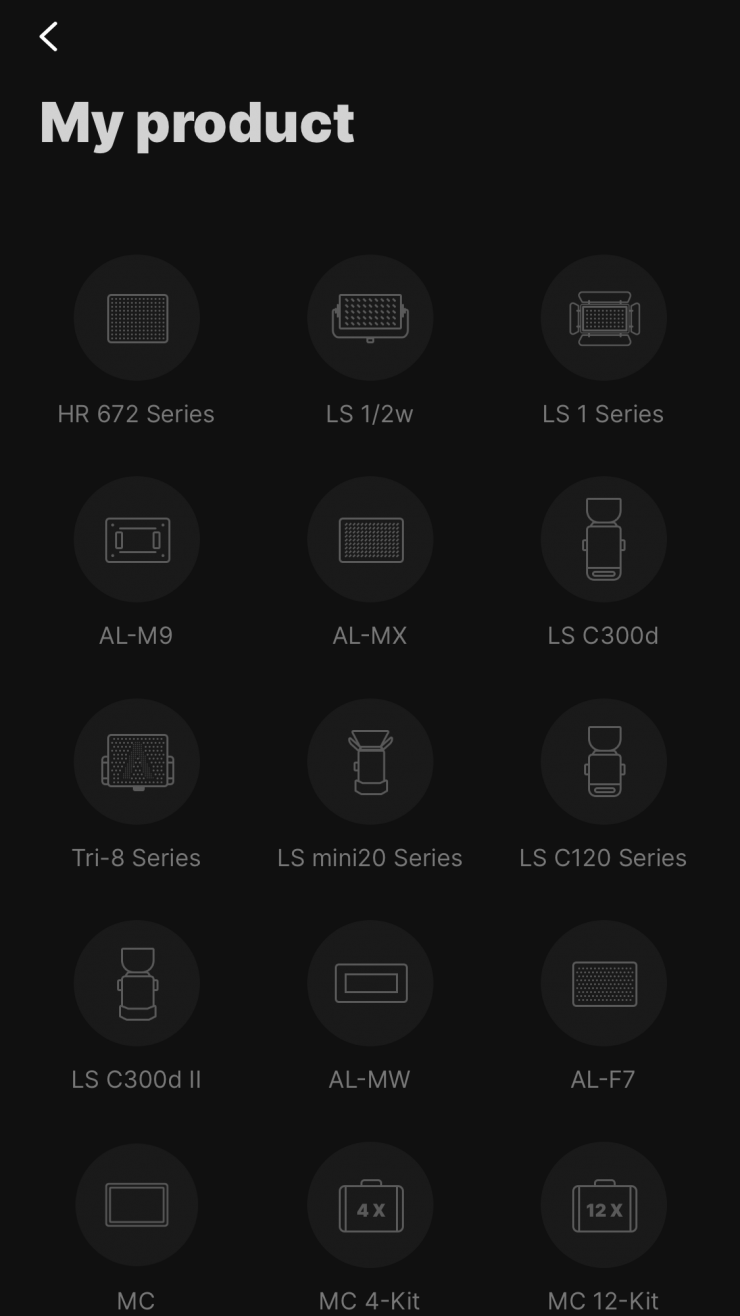
Task: Select the AL-M9 light
Action: pyautogui.click(x=136, y=540)
